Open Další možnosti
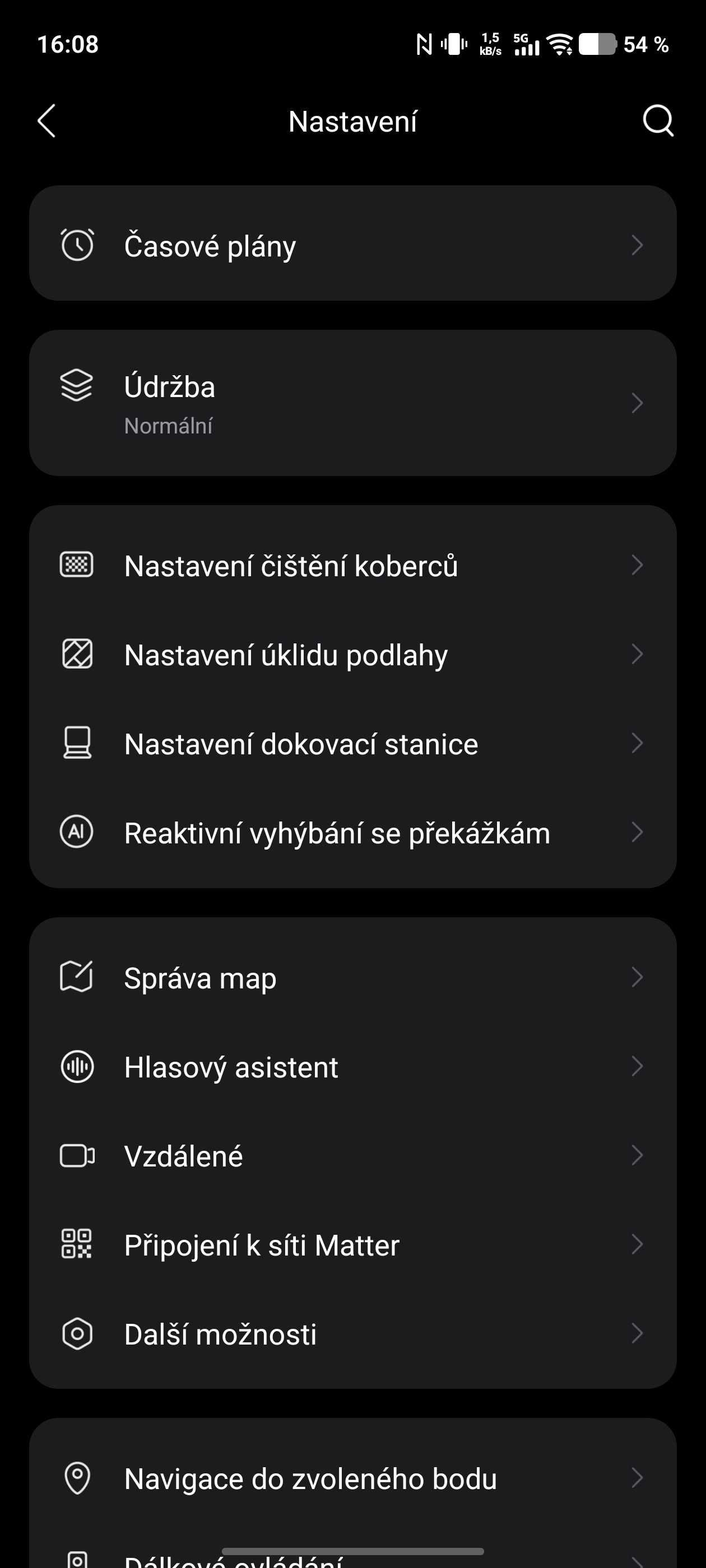Image resolution: width=706 pixels, height=1568 pixels. 352,1334
